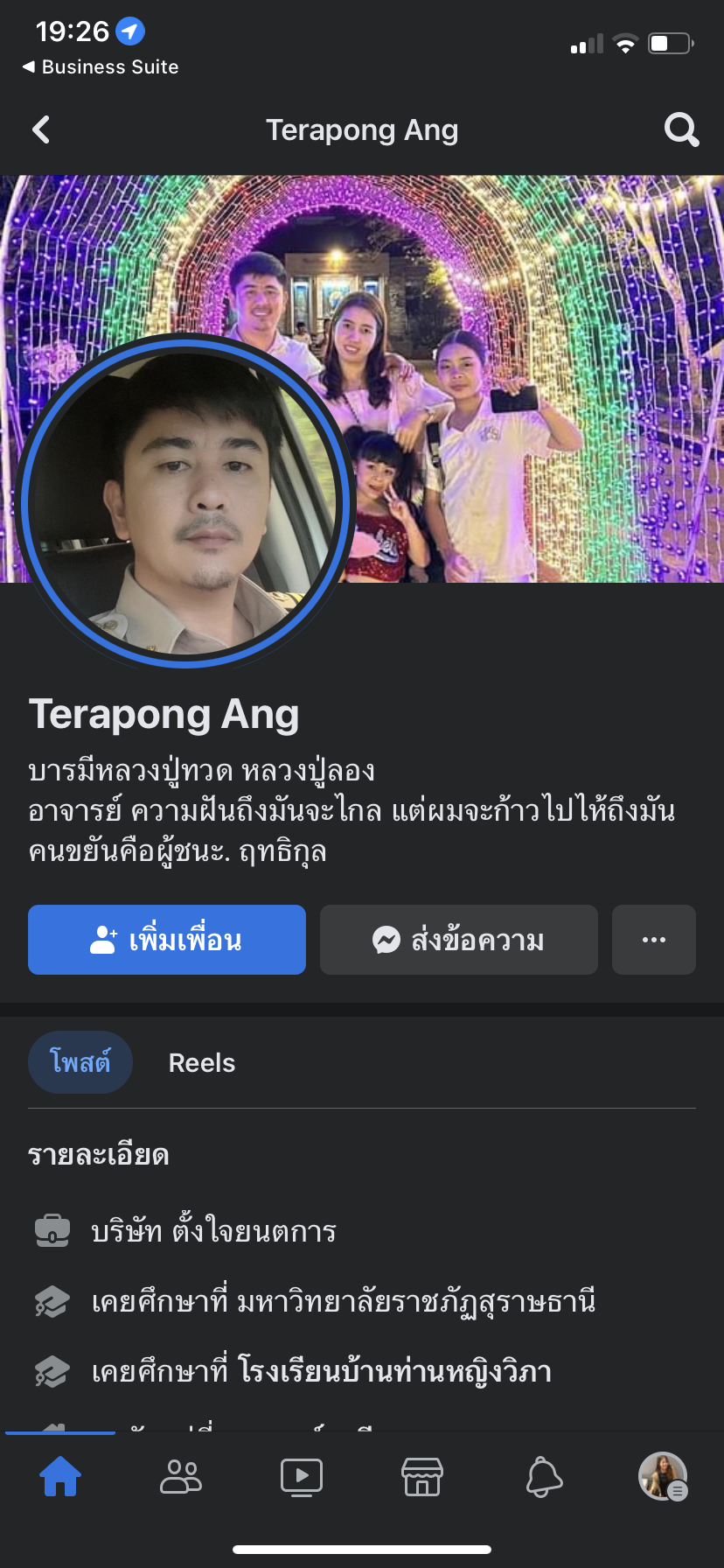
Task: Switch to the Reels tab
Action: tap(201, 1063)
